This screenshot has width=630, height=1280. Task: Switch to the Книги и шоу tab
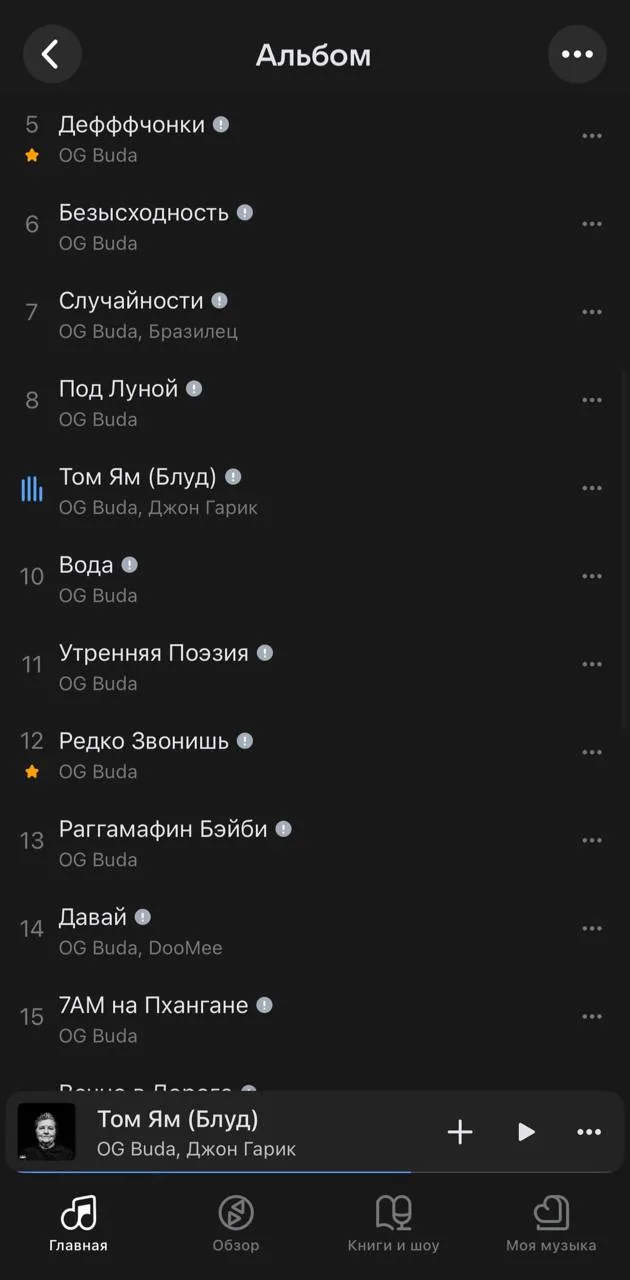[393, 1224]
